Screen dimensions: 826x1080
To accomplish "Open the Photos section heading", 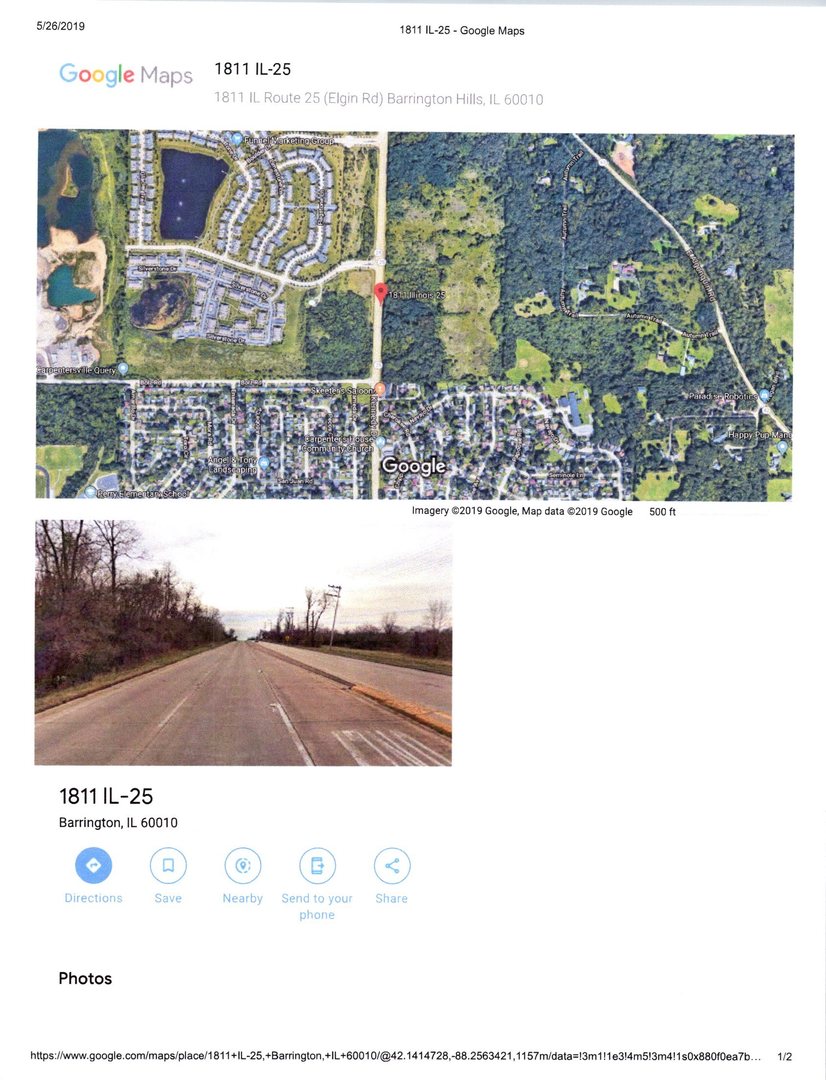I will click(x=84, y=978).
